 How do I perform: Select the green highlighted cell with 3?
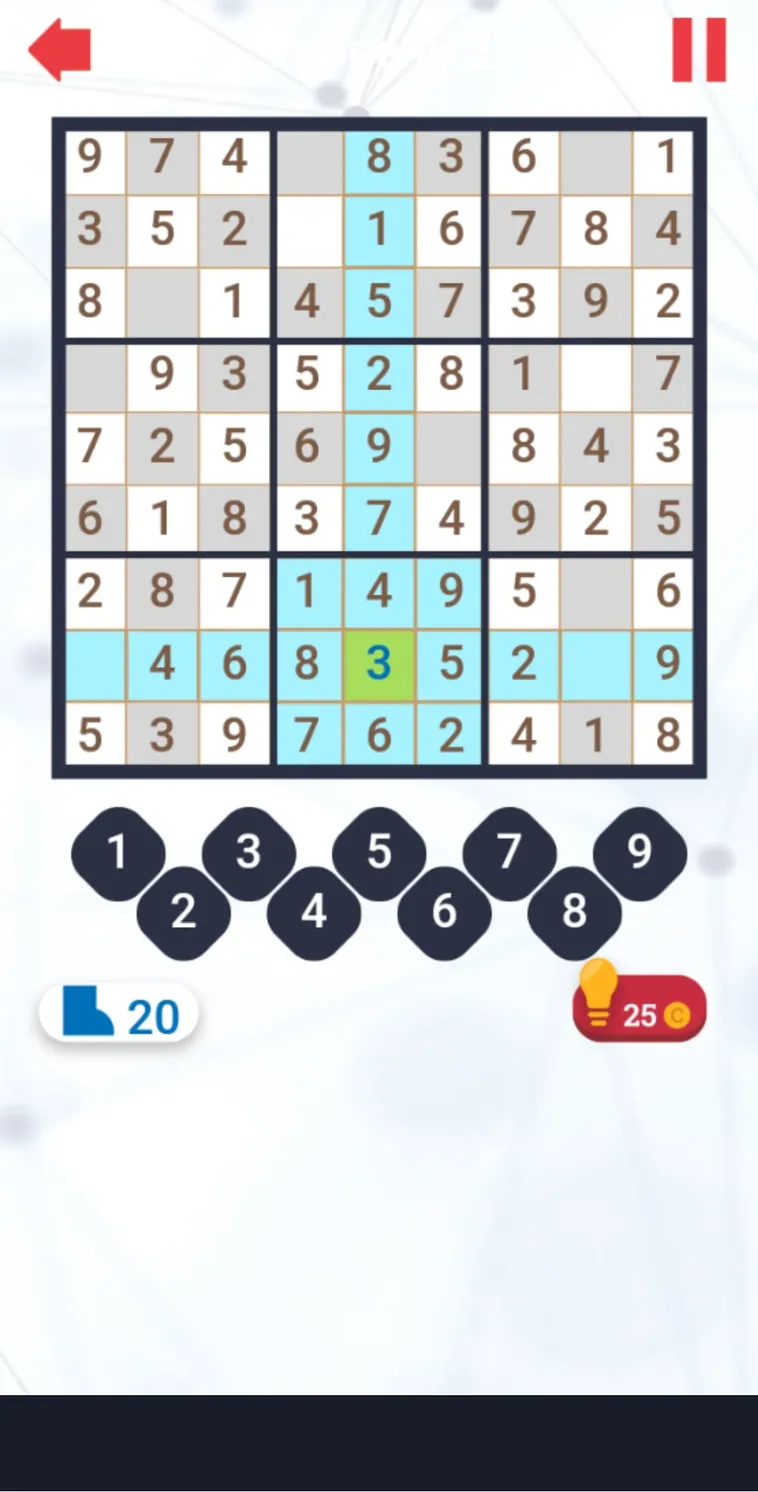[378, 664]
